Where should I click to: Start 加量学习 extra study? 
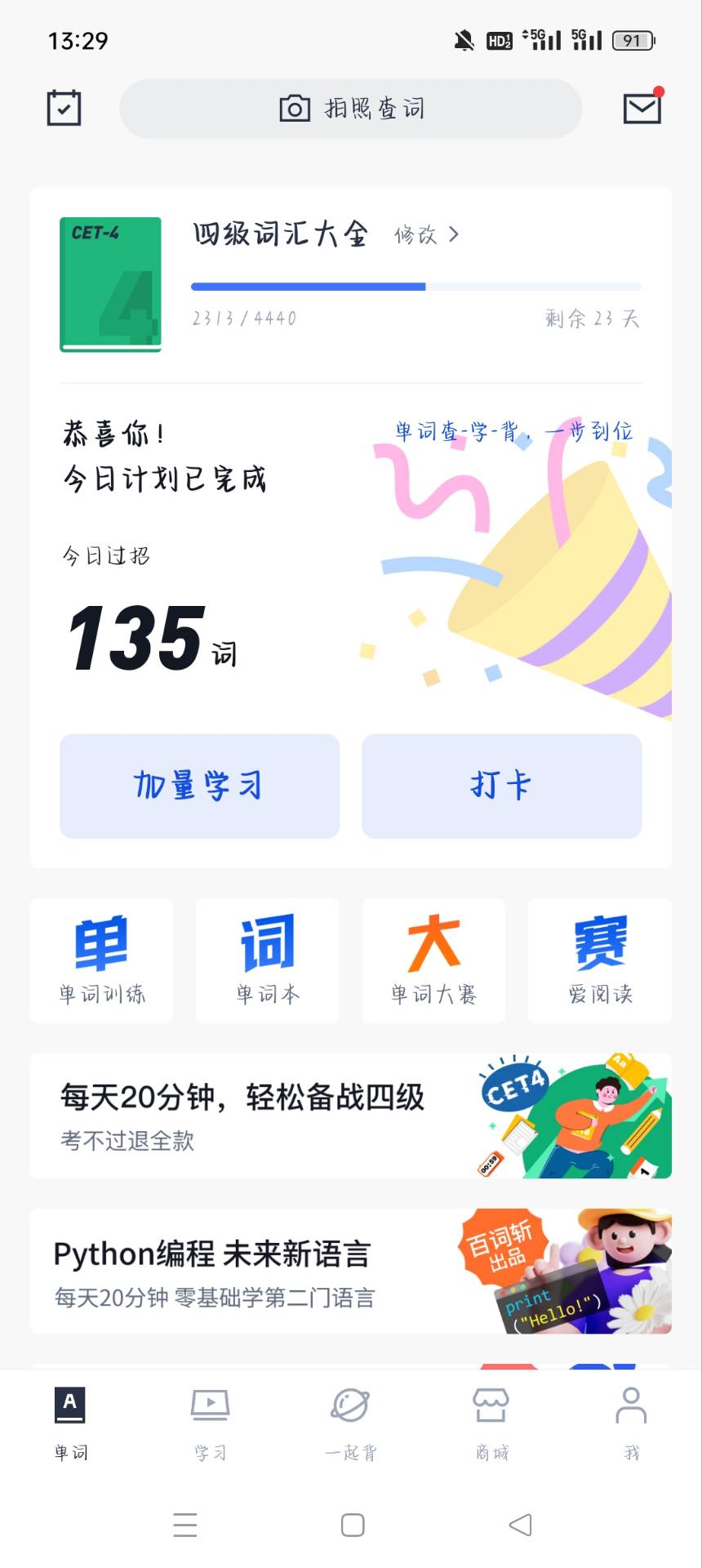[x=199, y=786]
